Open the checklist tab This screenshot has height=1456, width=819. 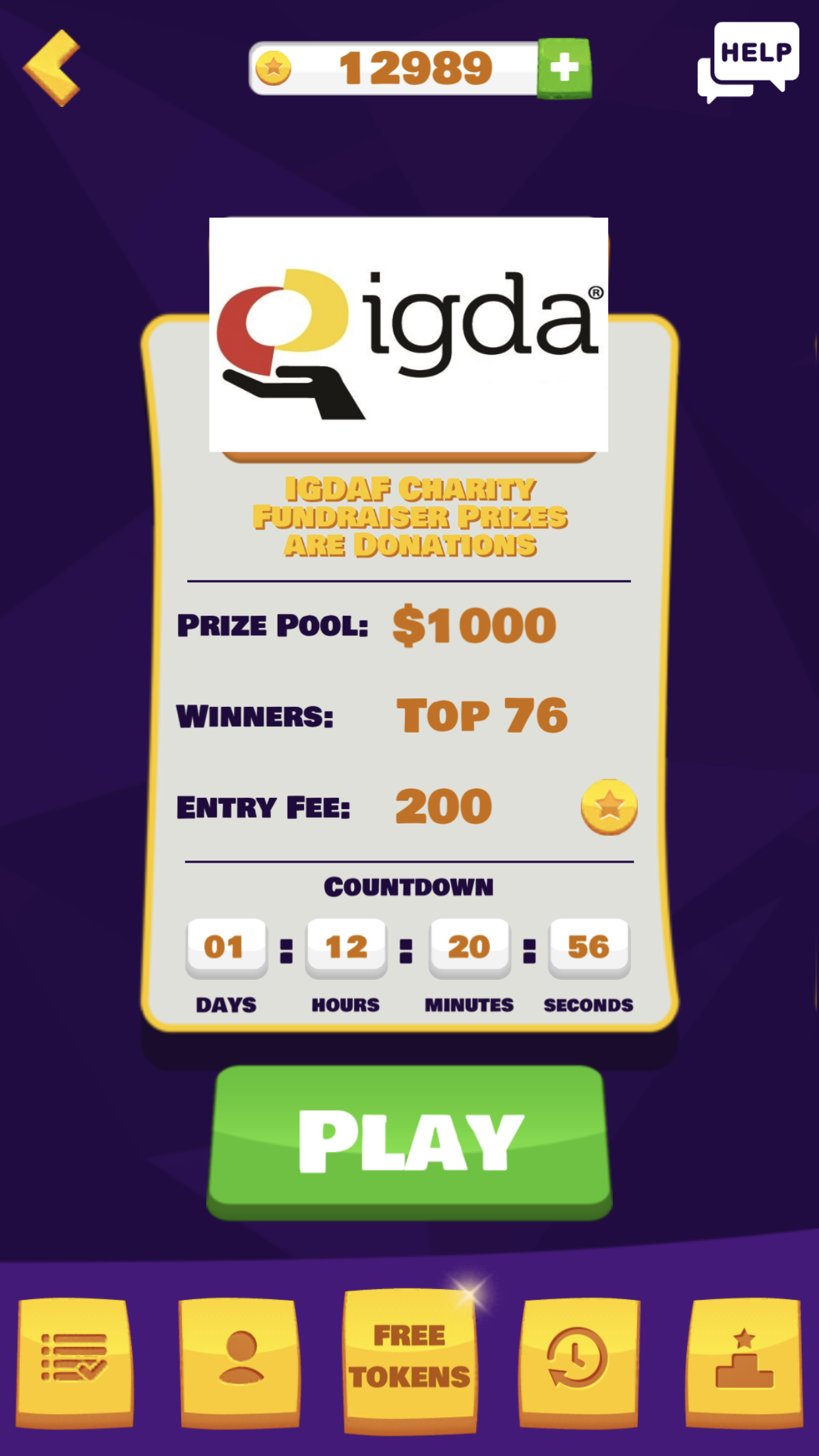[x=75, y=1361]
